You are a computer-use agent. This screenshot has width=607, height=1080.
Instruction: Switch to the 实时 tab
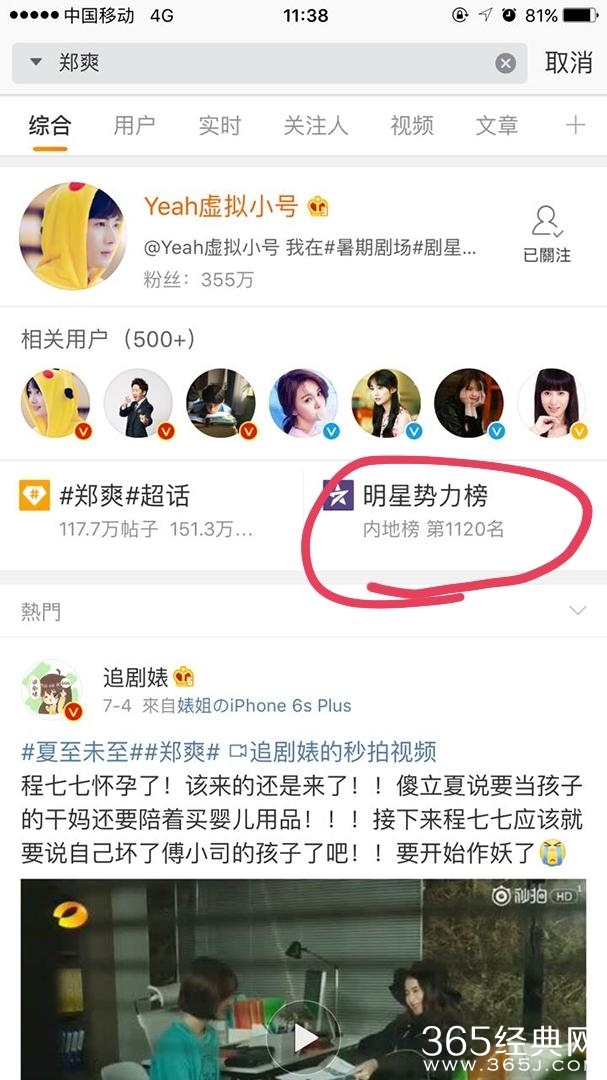219,125
